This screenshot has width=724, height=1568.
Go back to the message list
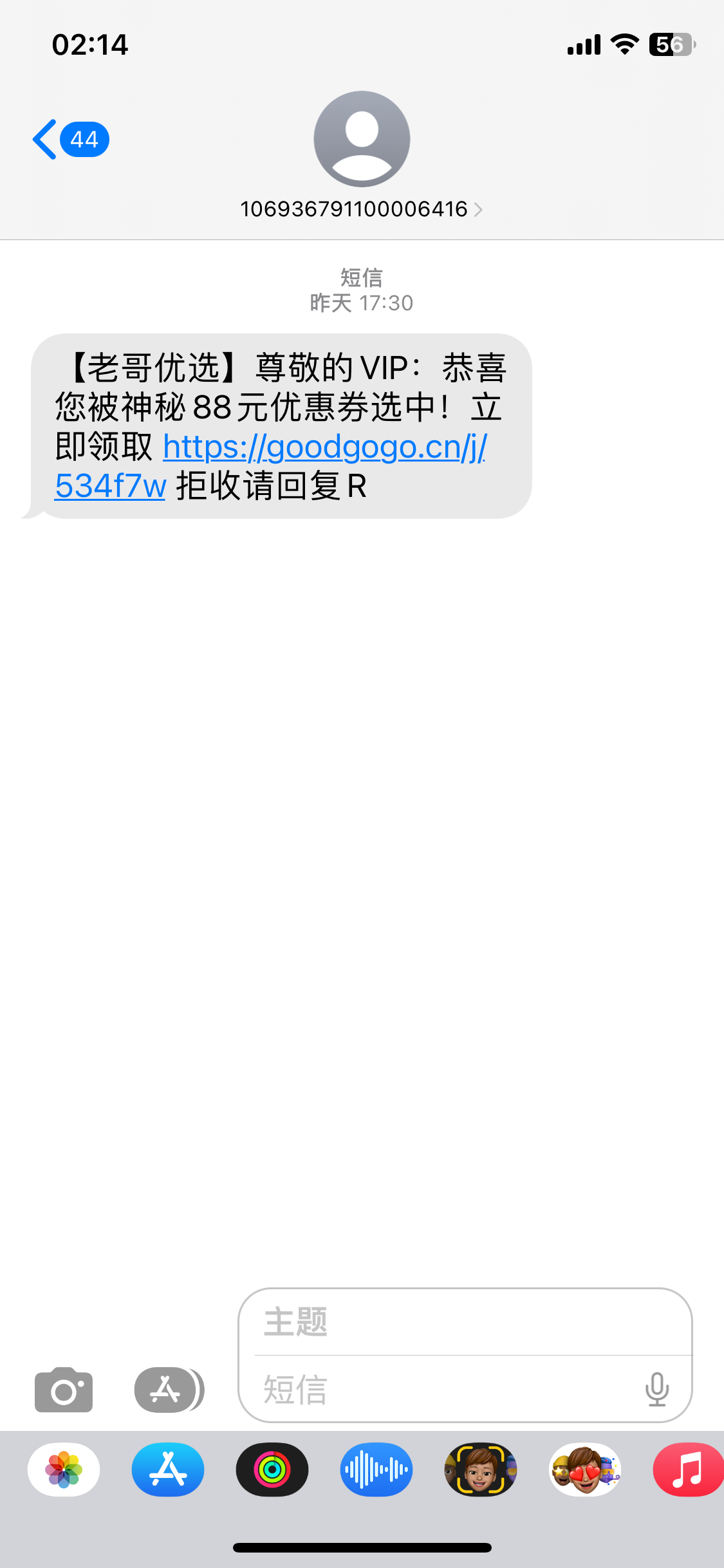click(70, 139)
